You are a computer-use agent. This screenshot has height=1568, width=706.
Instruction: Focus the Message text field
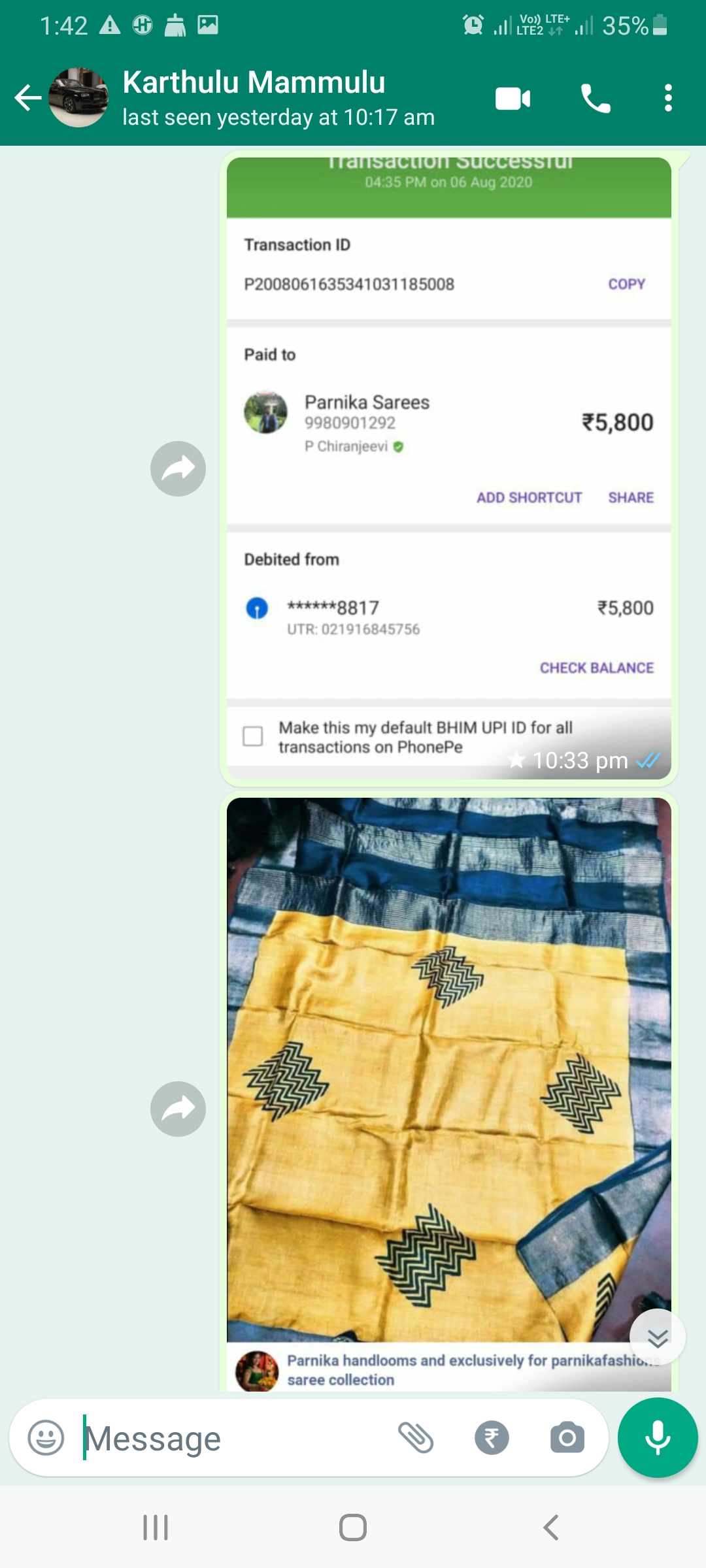[x=235, y=1438]
